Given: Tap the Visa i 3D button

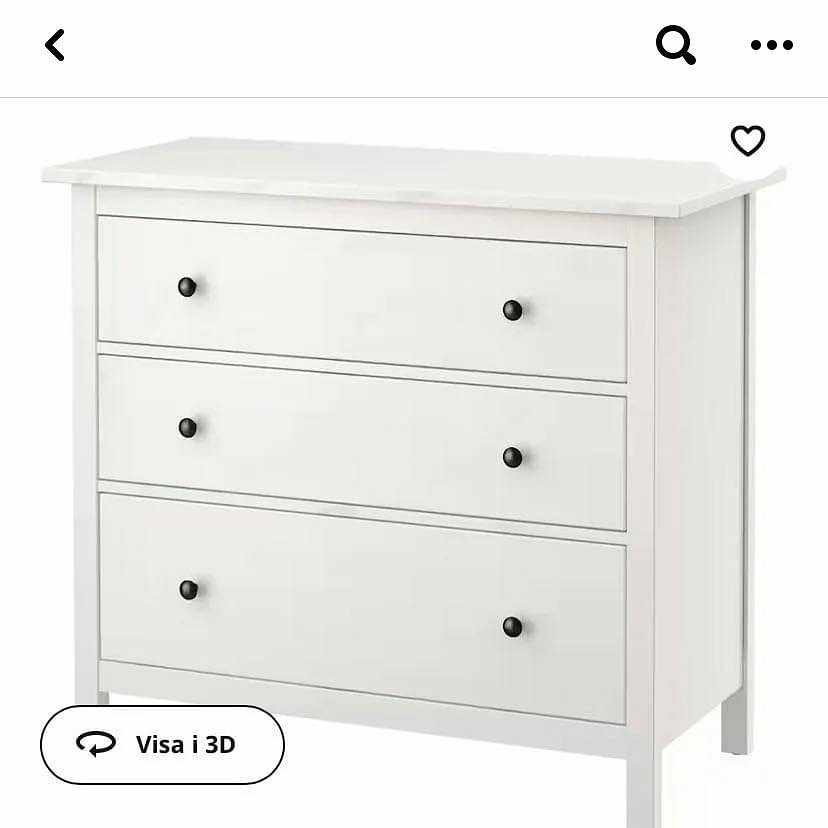Looking at the screenshot, I should click(x=162, y=745).
